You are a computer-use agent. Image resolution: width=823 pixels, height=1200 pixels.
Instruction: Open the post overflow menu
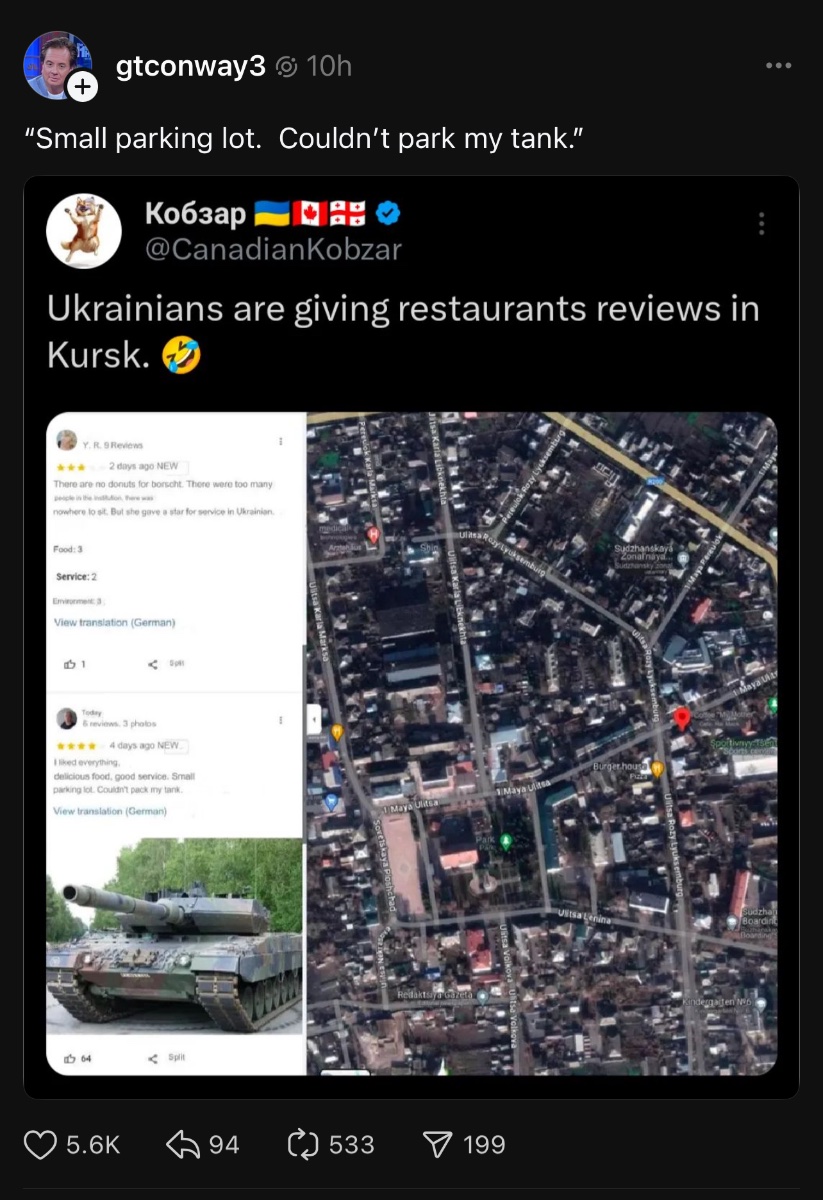(778, 66)
